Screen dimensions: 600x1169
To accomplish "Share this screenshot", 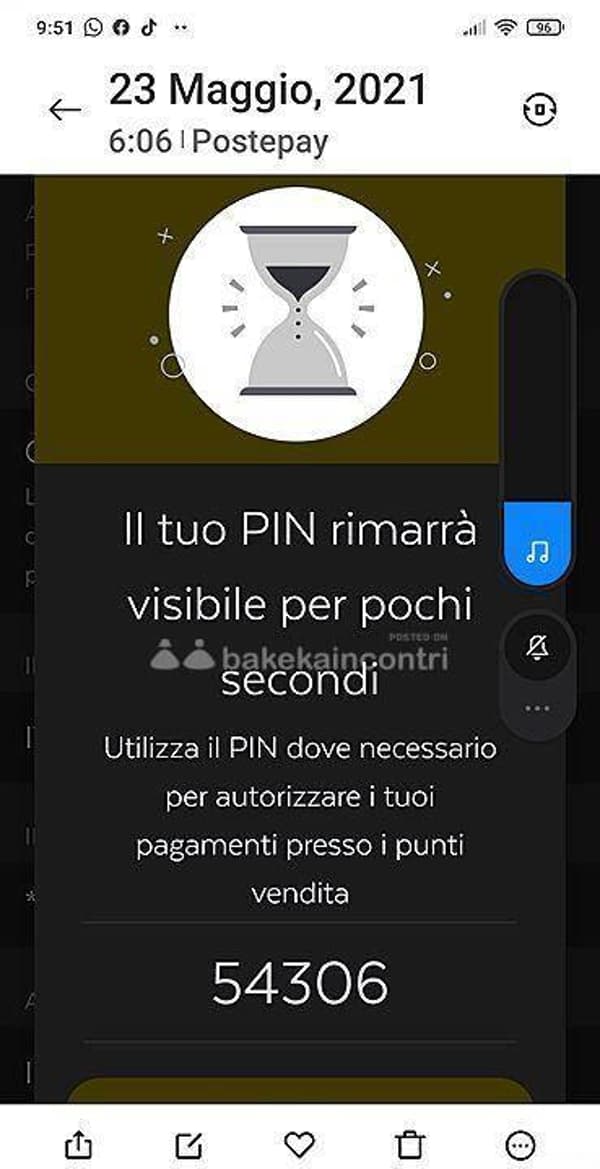I will [77, 1144].
